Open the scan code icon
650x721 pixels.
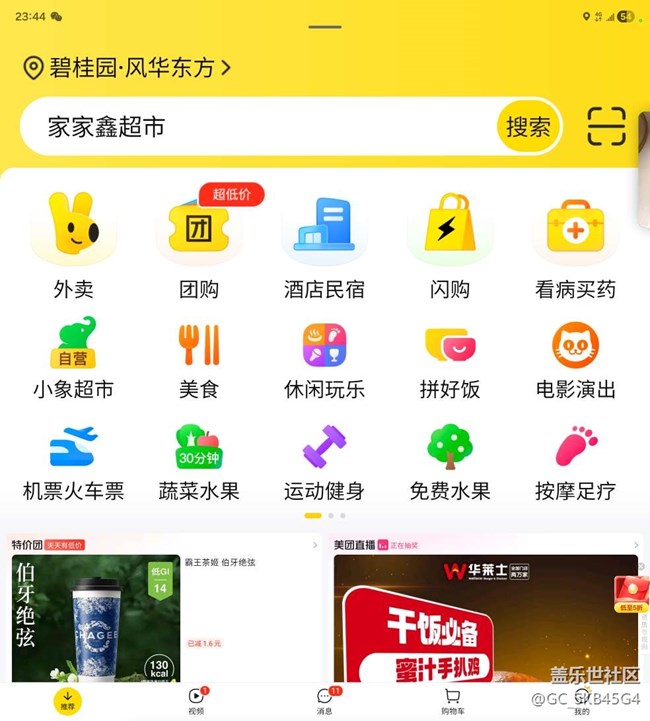(606, 127)
